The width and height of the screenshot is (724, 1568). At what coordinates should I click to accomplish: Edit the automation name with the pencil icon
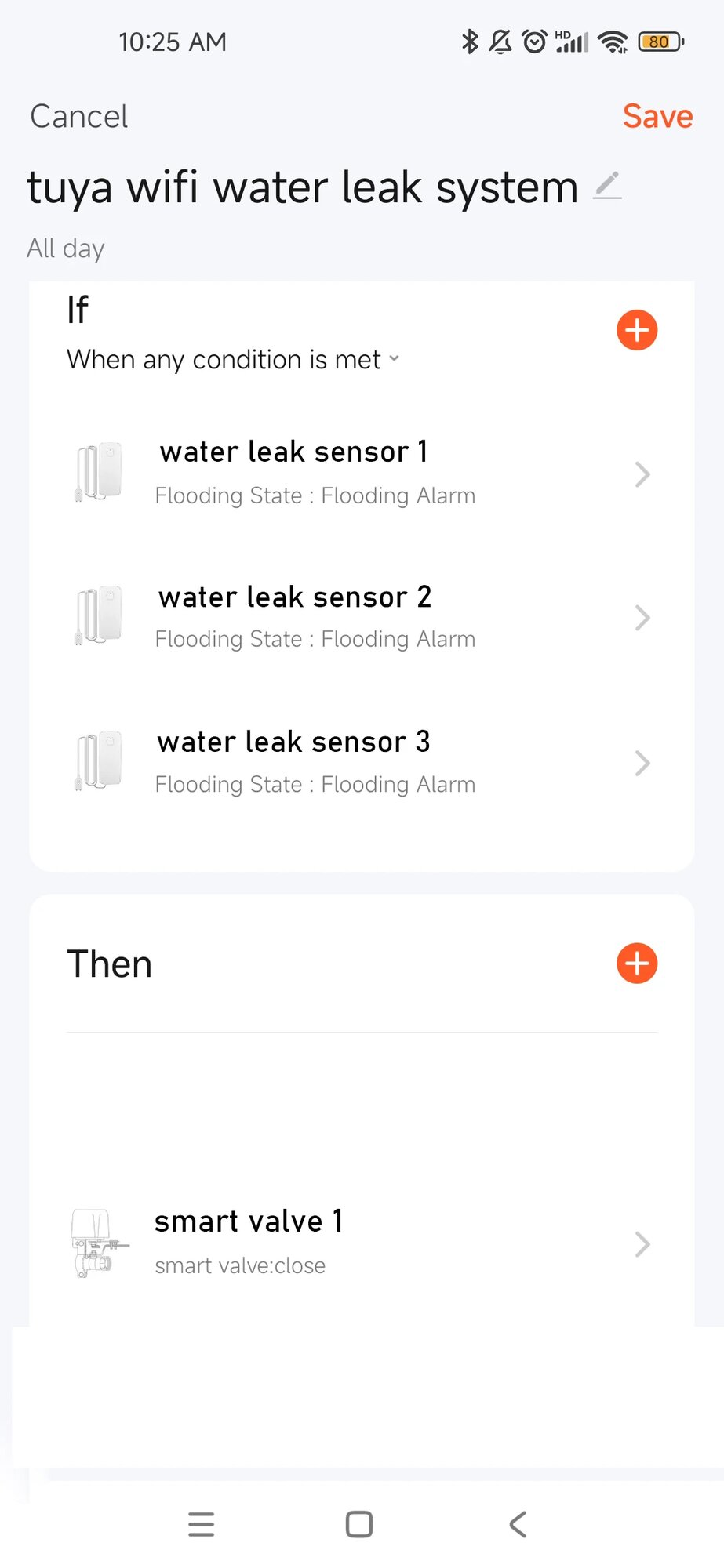coord(607,186)
